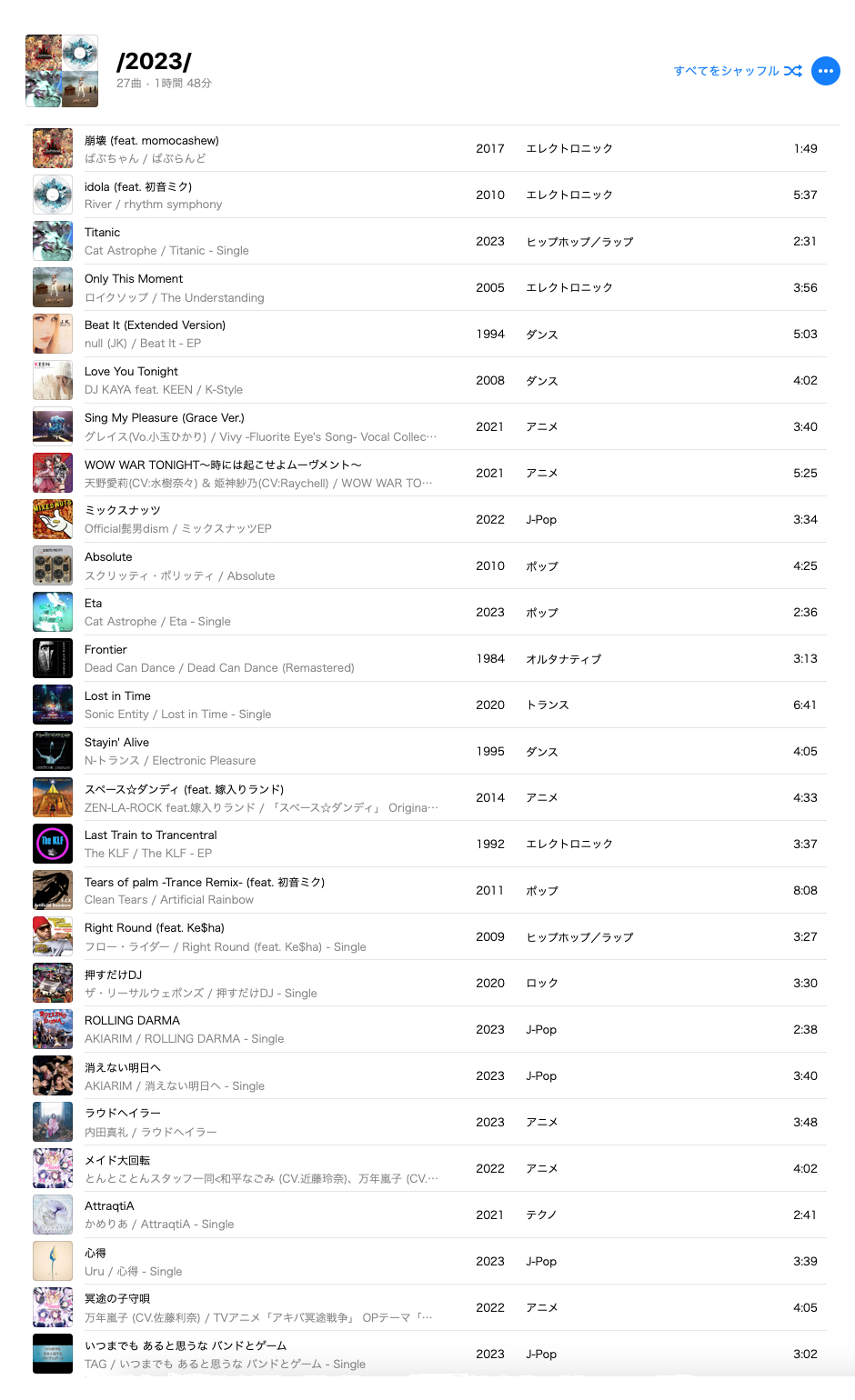
Task: Play ROLLING DARMA by AKIARIM
Action: pos(132,1021)
